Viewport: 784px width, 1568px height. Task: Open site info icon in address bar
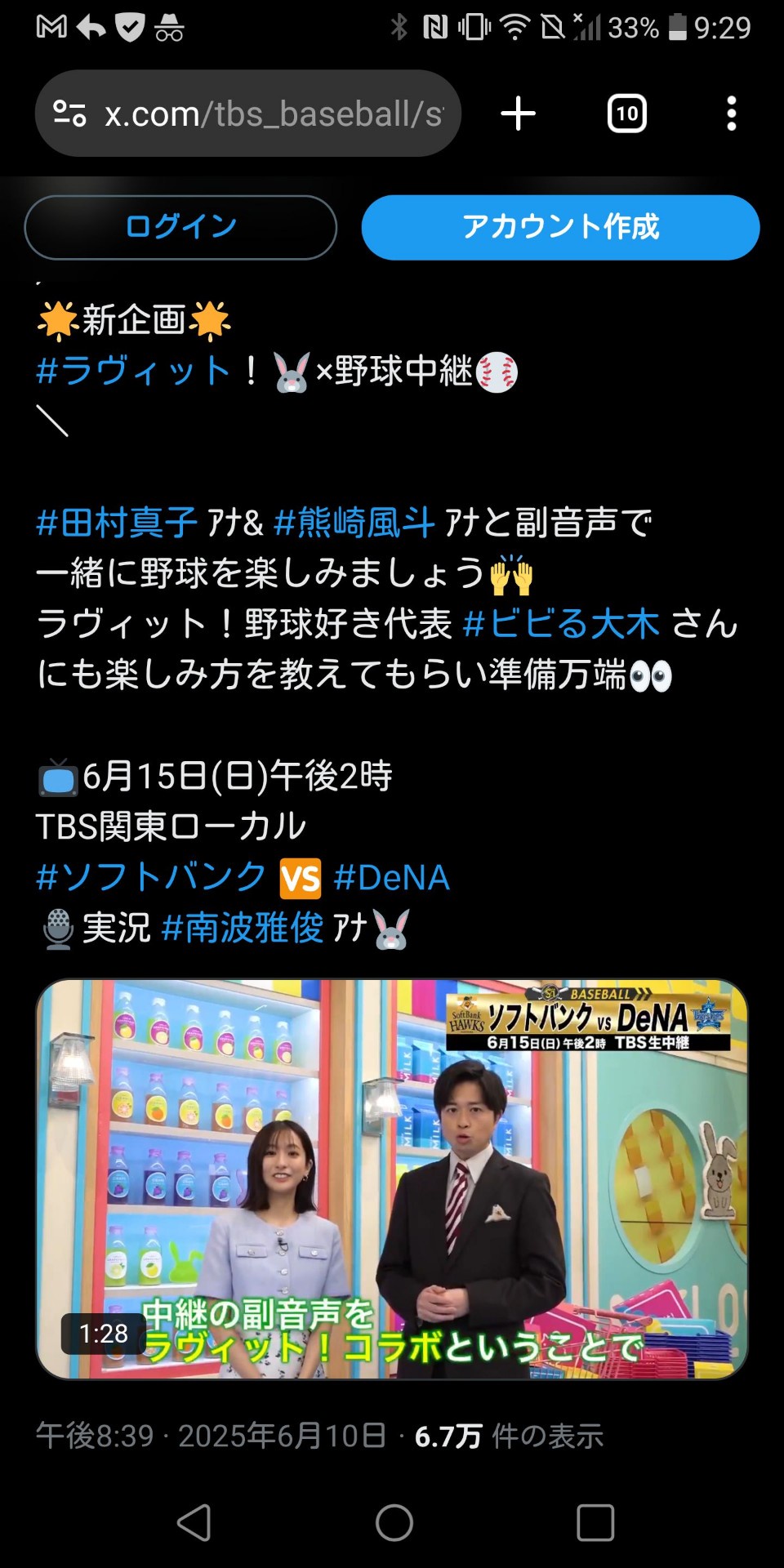(69, 114)
